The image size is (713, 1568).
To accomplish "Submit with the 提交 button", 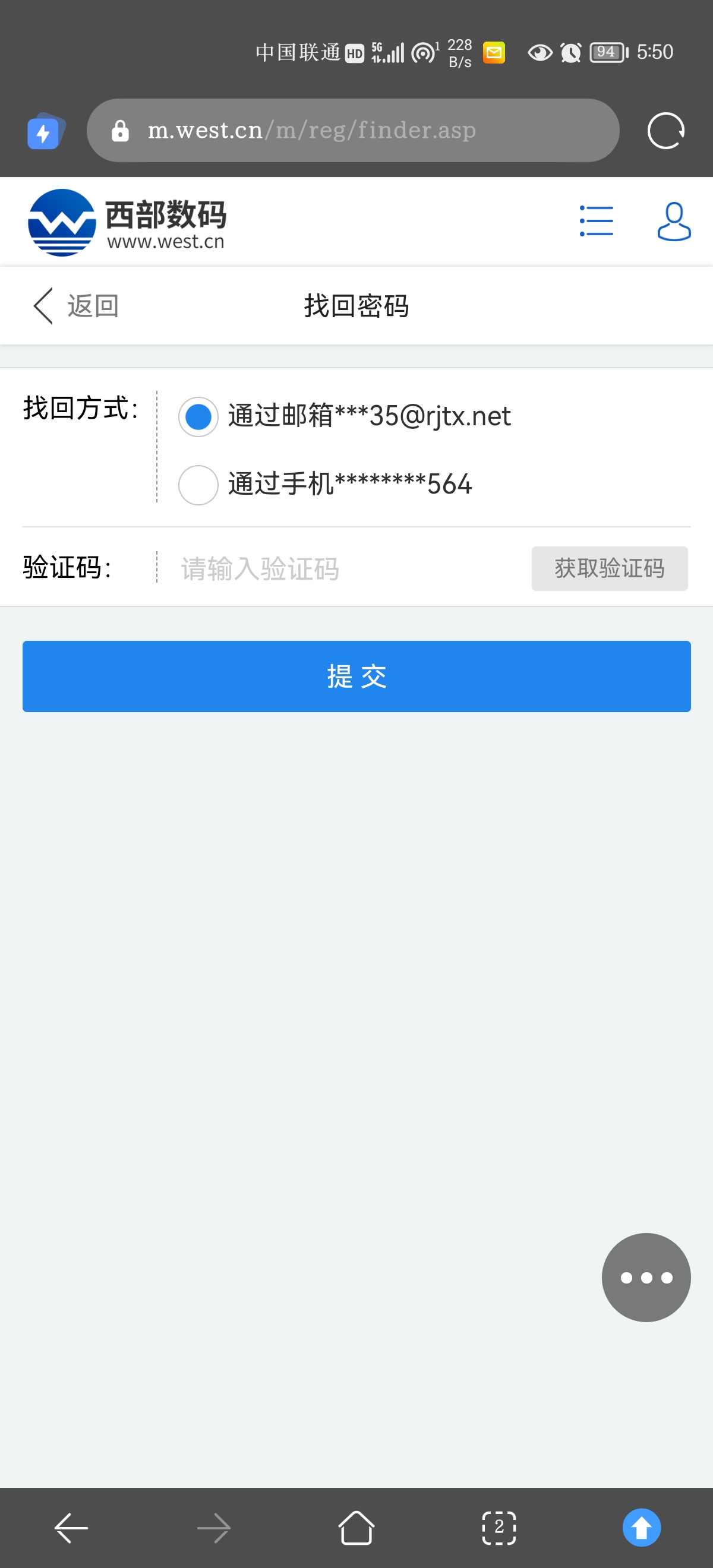I will coord(356,676).
